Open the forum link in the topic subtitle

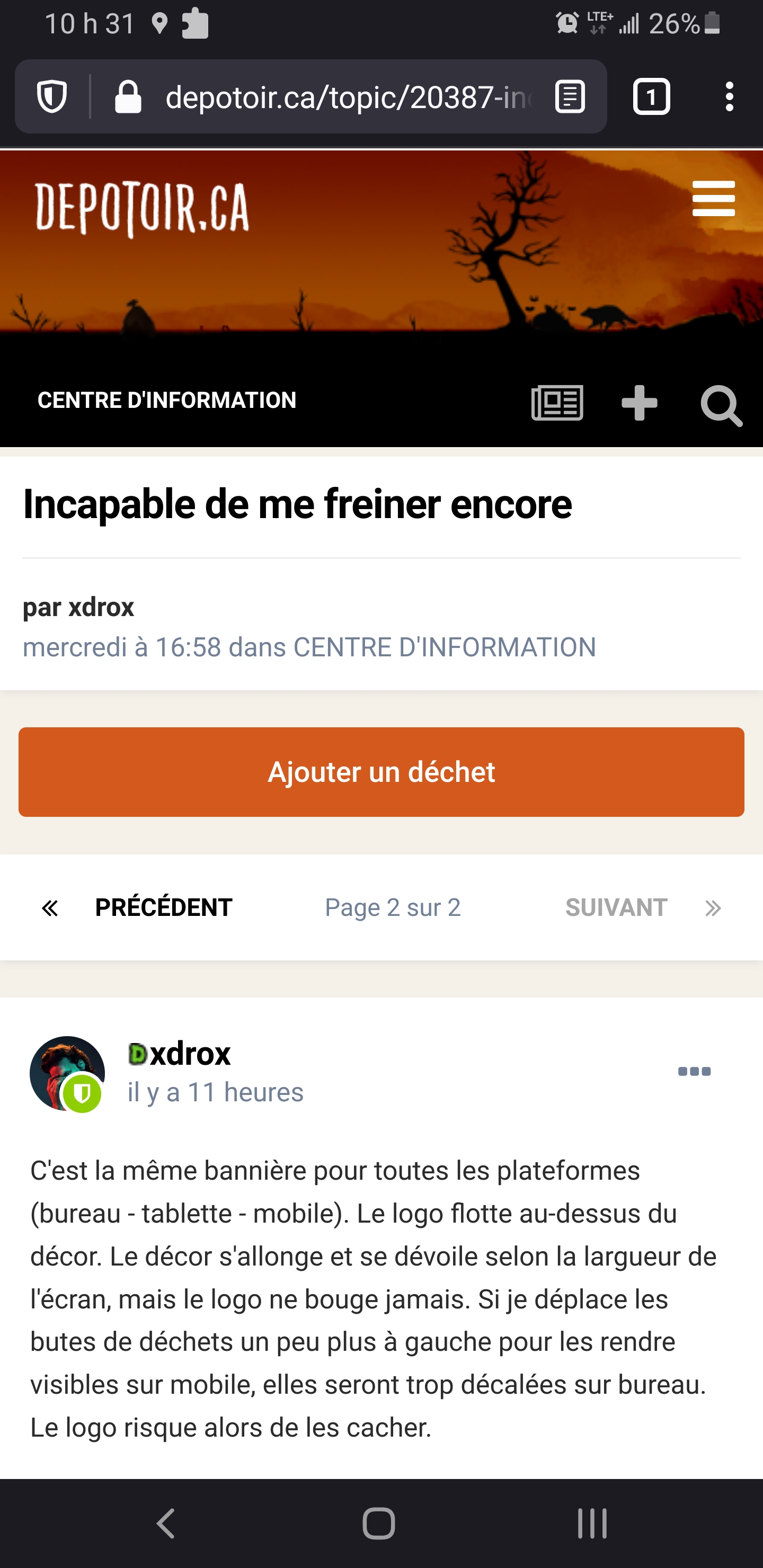point(445,647)
